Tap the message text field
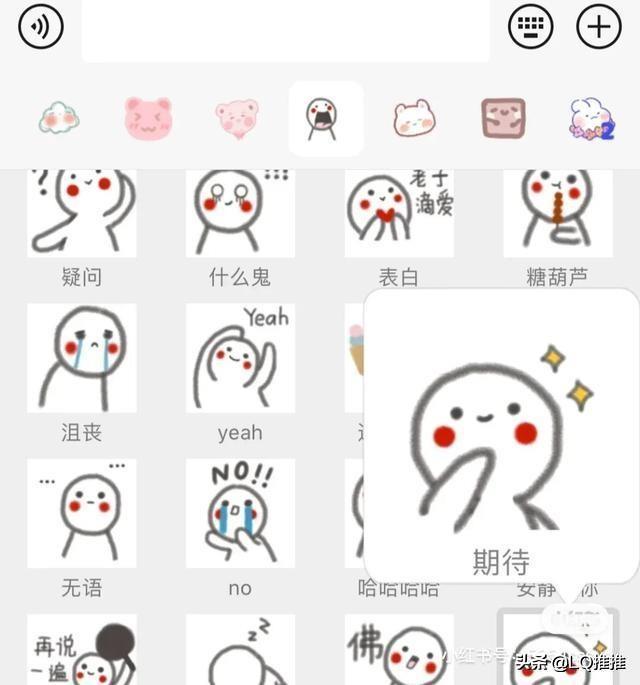 tap(285, 30)
